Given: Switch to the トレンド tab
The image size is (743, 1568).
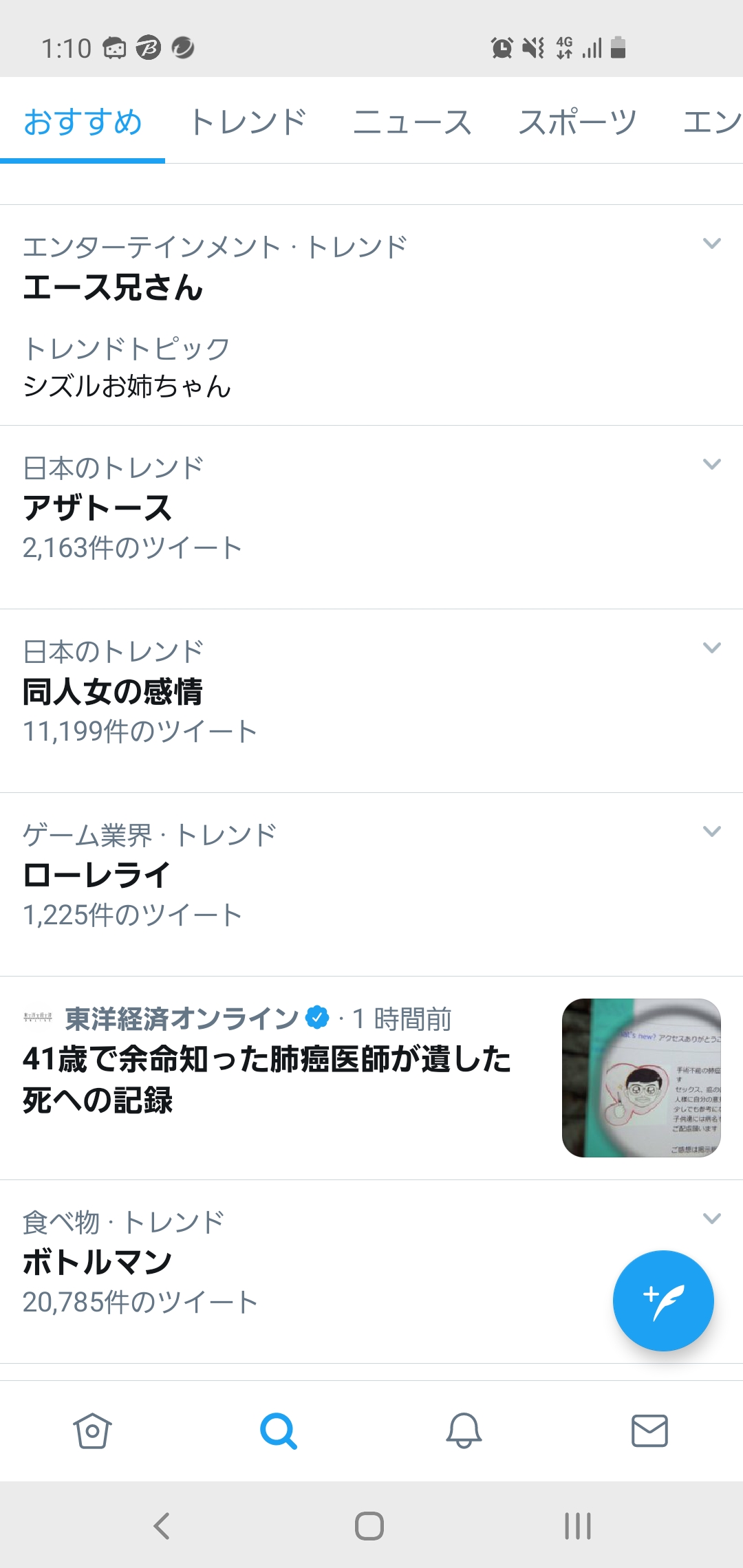Looking at the screenshot, I should (x=248, y=122).
